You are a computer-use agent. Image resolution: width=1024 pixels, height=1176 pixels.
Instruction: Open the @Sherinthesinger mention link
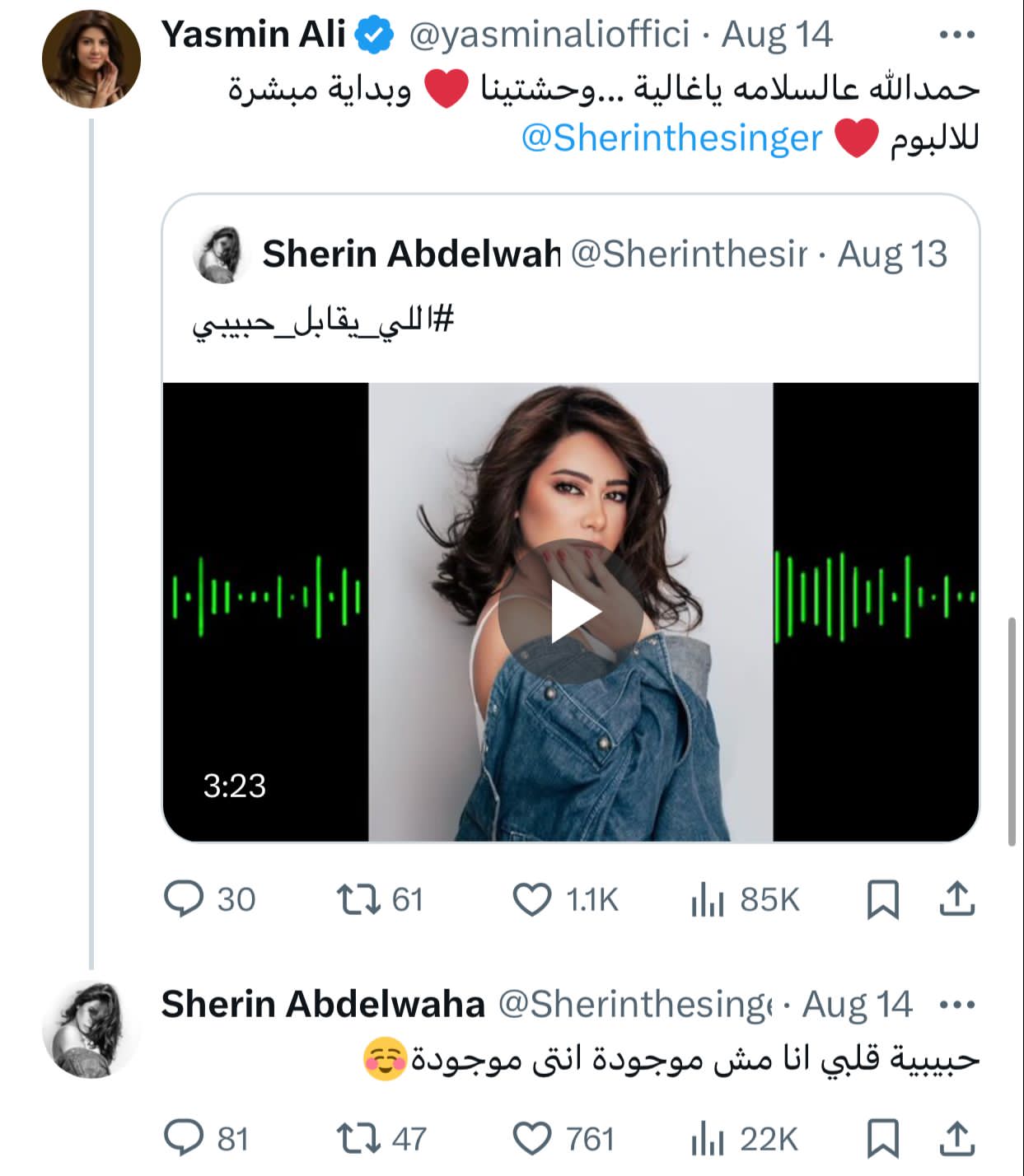tap(671, 138)
